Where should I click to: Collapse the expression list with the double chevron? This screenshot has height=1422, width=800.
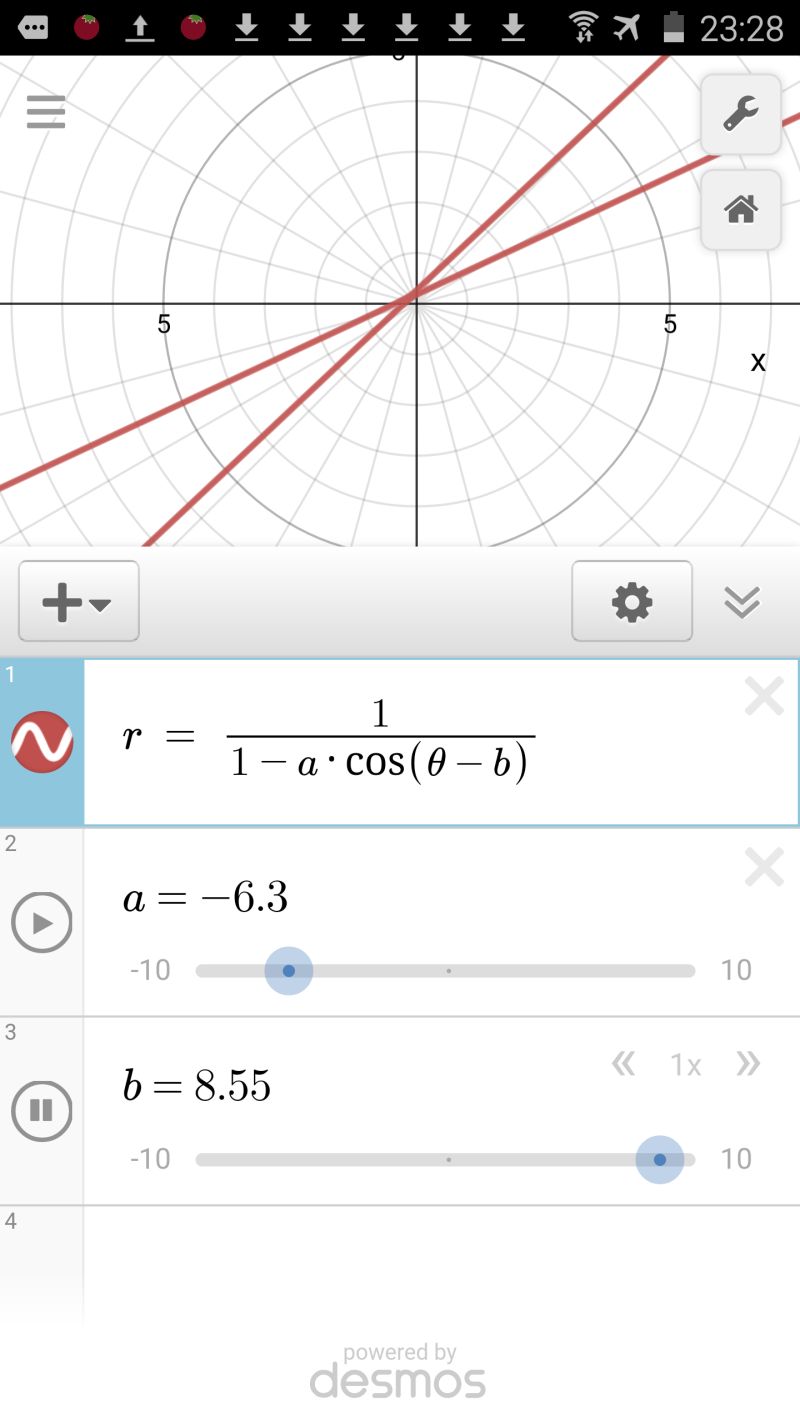(x=741, y=601)
